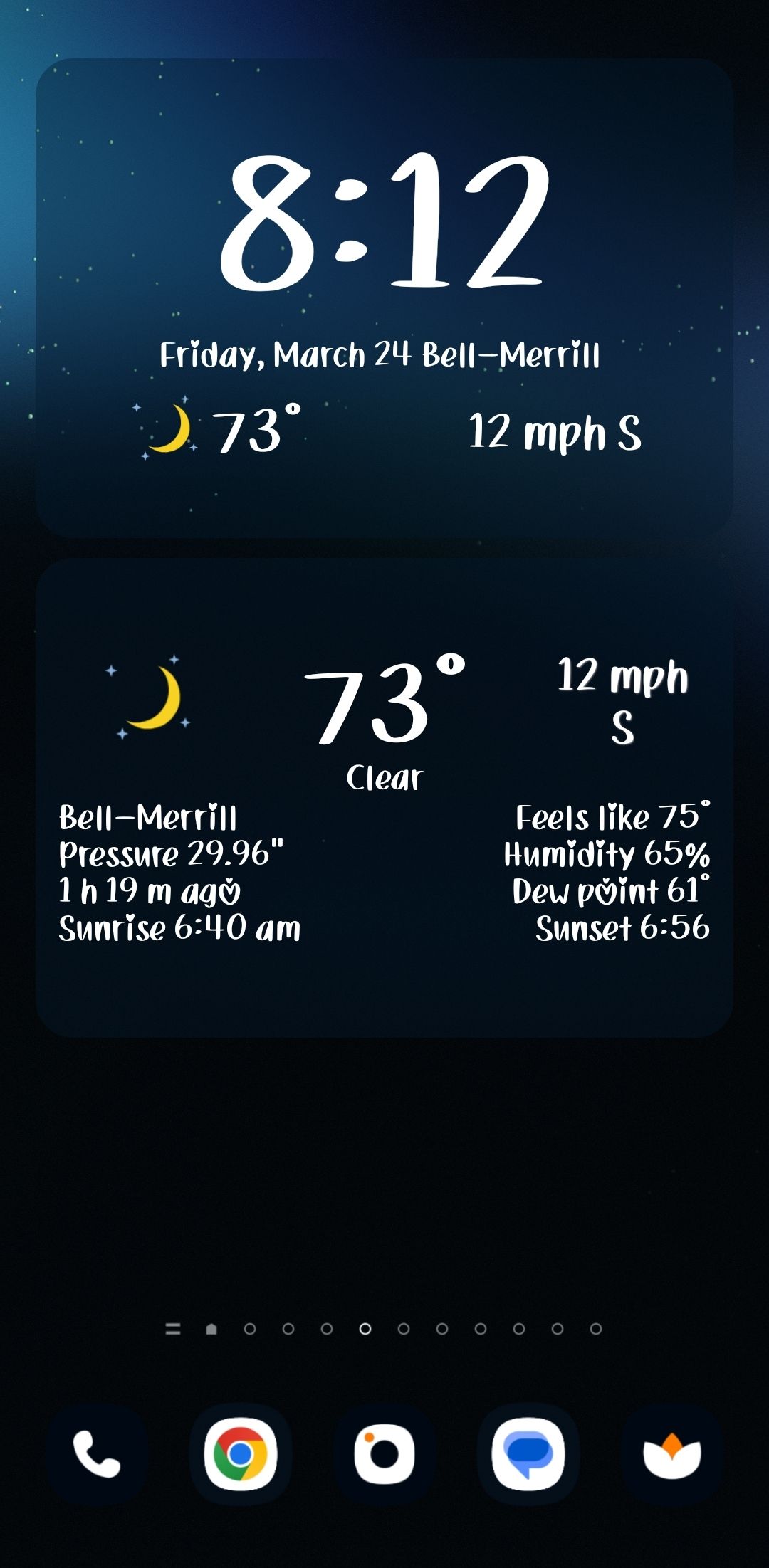Tap the 12 mph S wind reading on clock widget

pyautogui.click(x=556, y=432)
